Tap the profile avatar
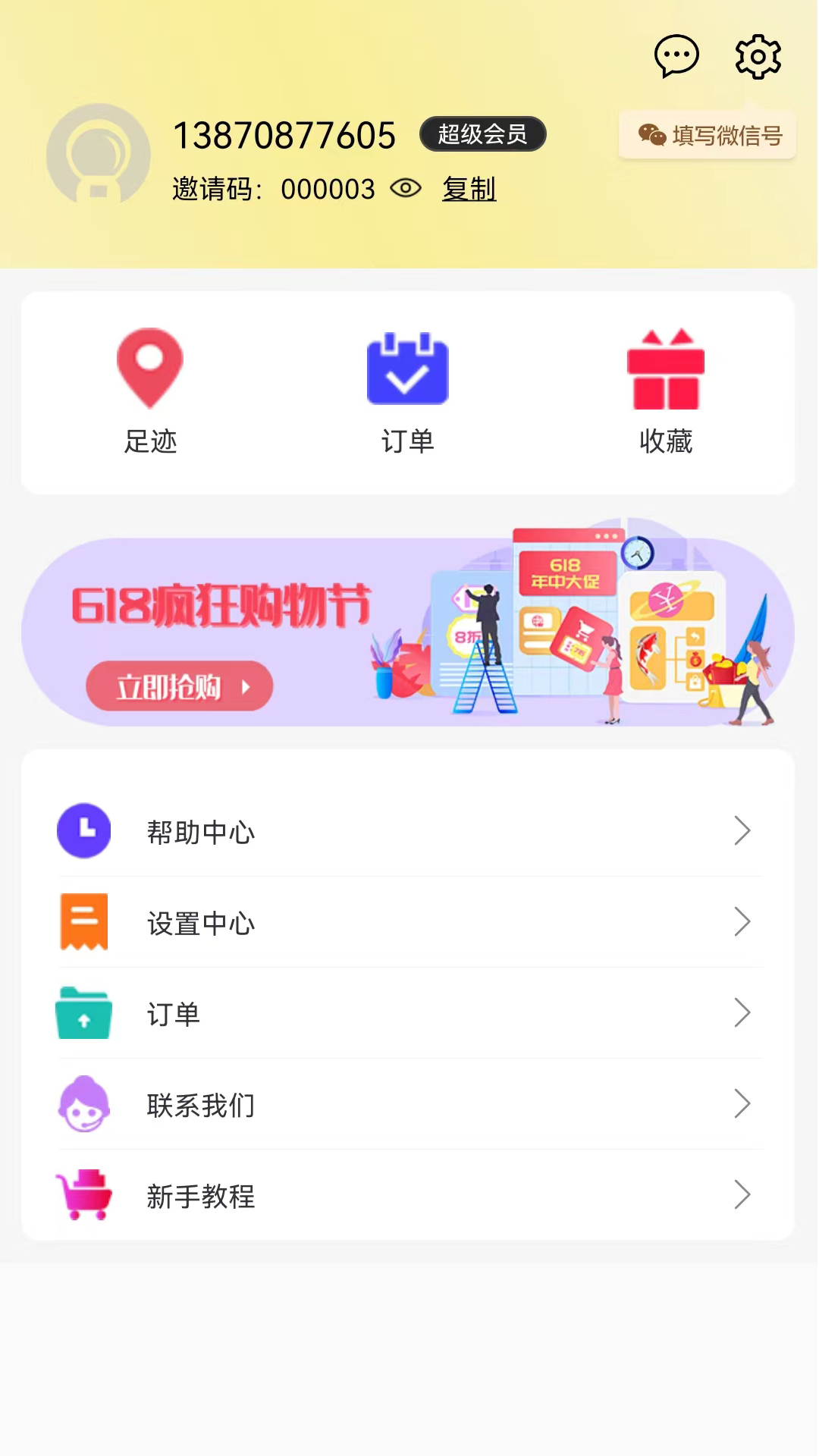This screenshot has width=819, height=1456. [99, 155]
